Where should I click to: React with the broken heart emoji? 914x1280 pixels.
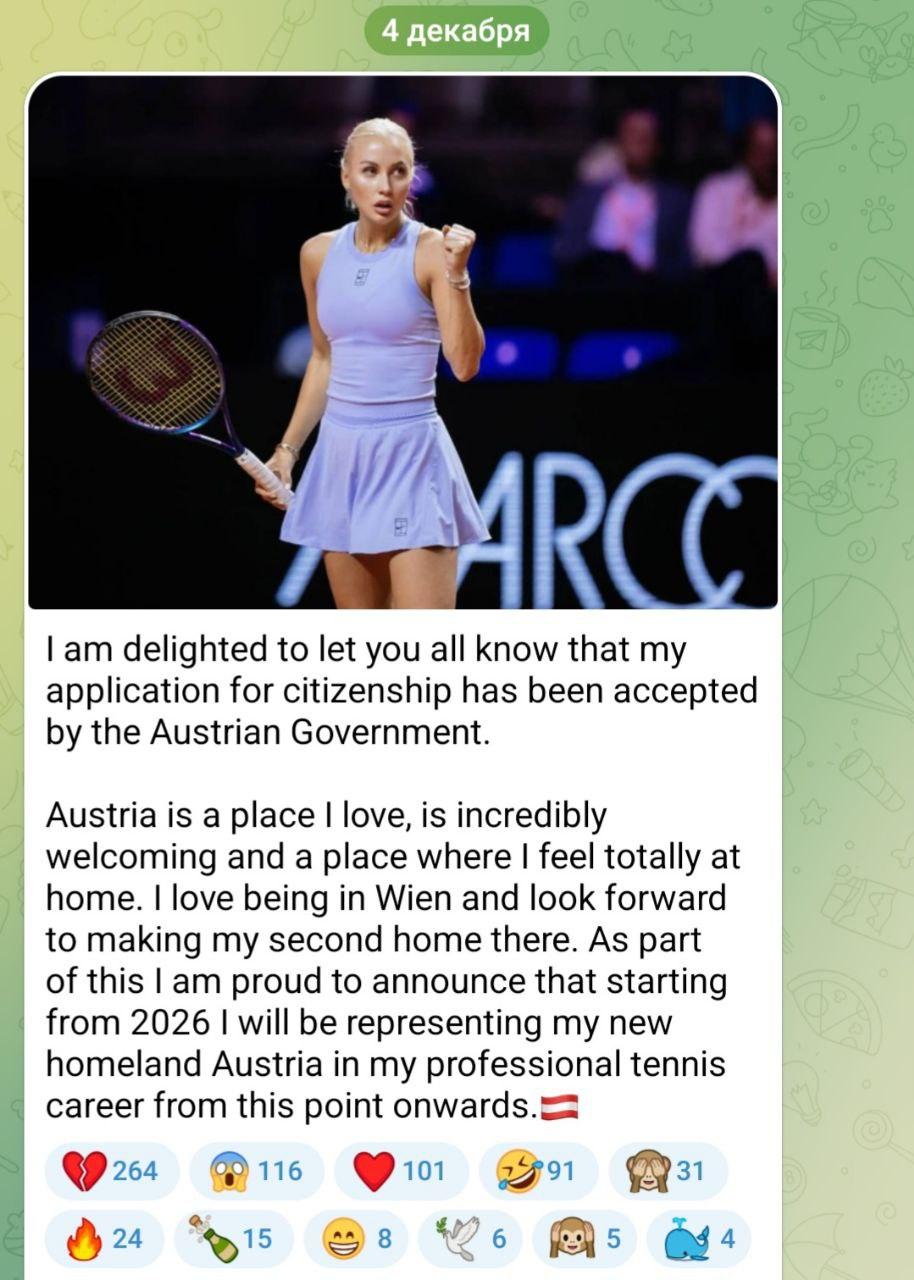111,1170
